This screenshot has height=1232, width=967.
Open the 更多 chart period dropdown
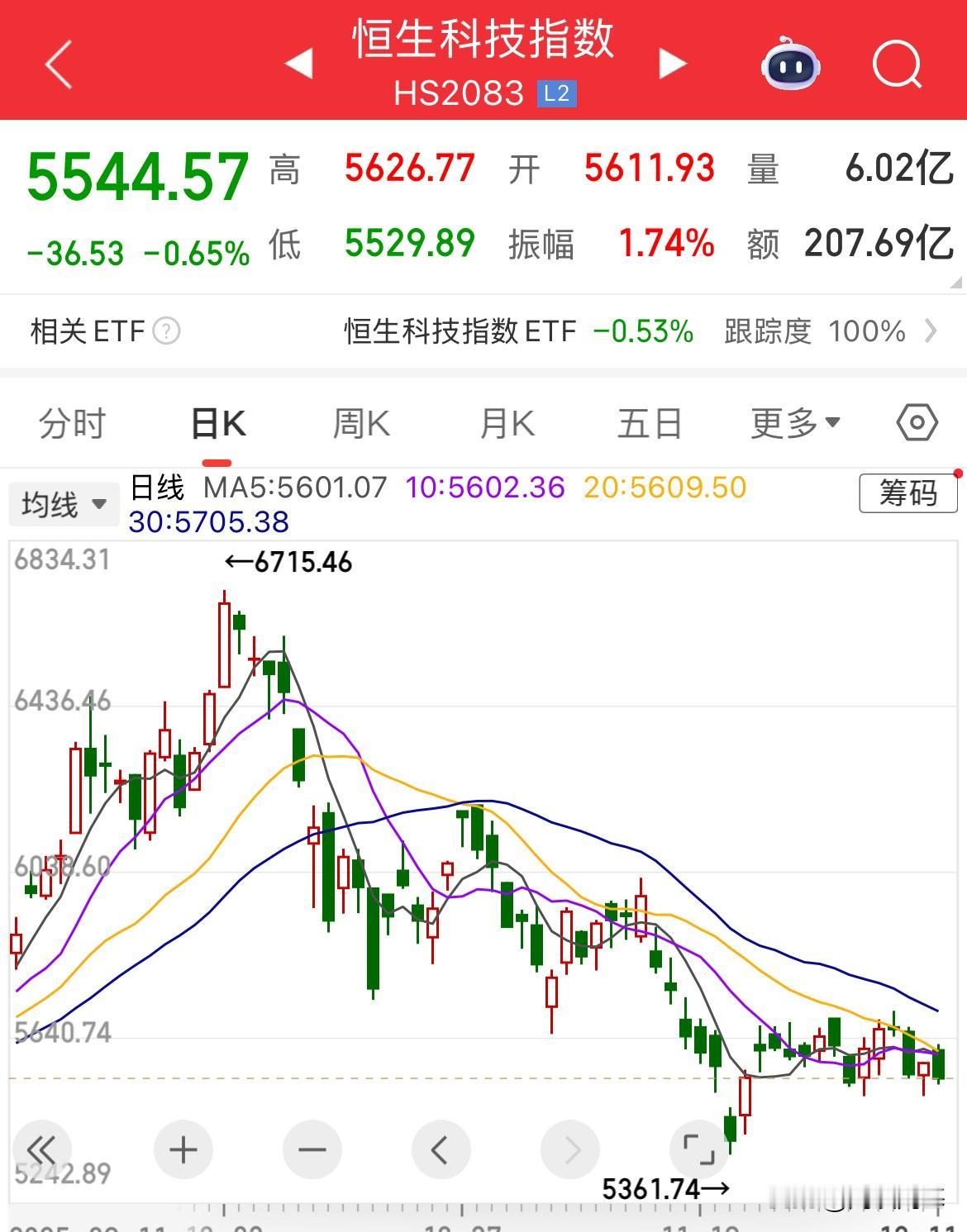(x=793, y=422)
